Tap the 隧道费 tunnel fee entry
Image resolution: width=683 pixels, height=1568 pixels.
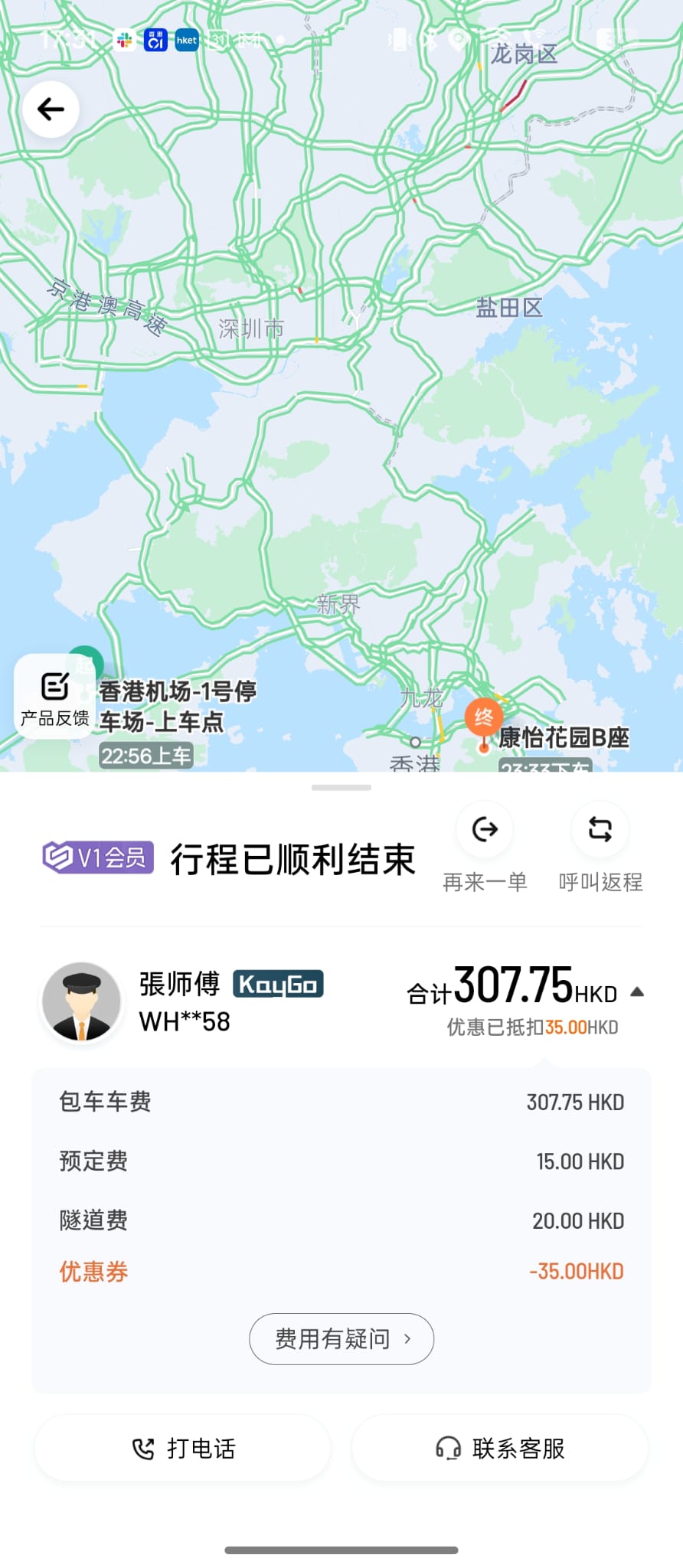[x=93, y=1220]
